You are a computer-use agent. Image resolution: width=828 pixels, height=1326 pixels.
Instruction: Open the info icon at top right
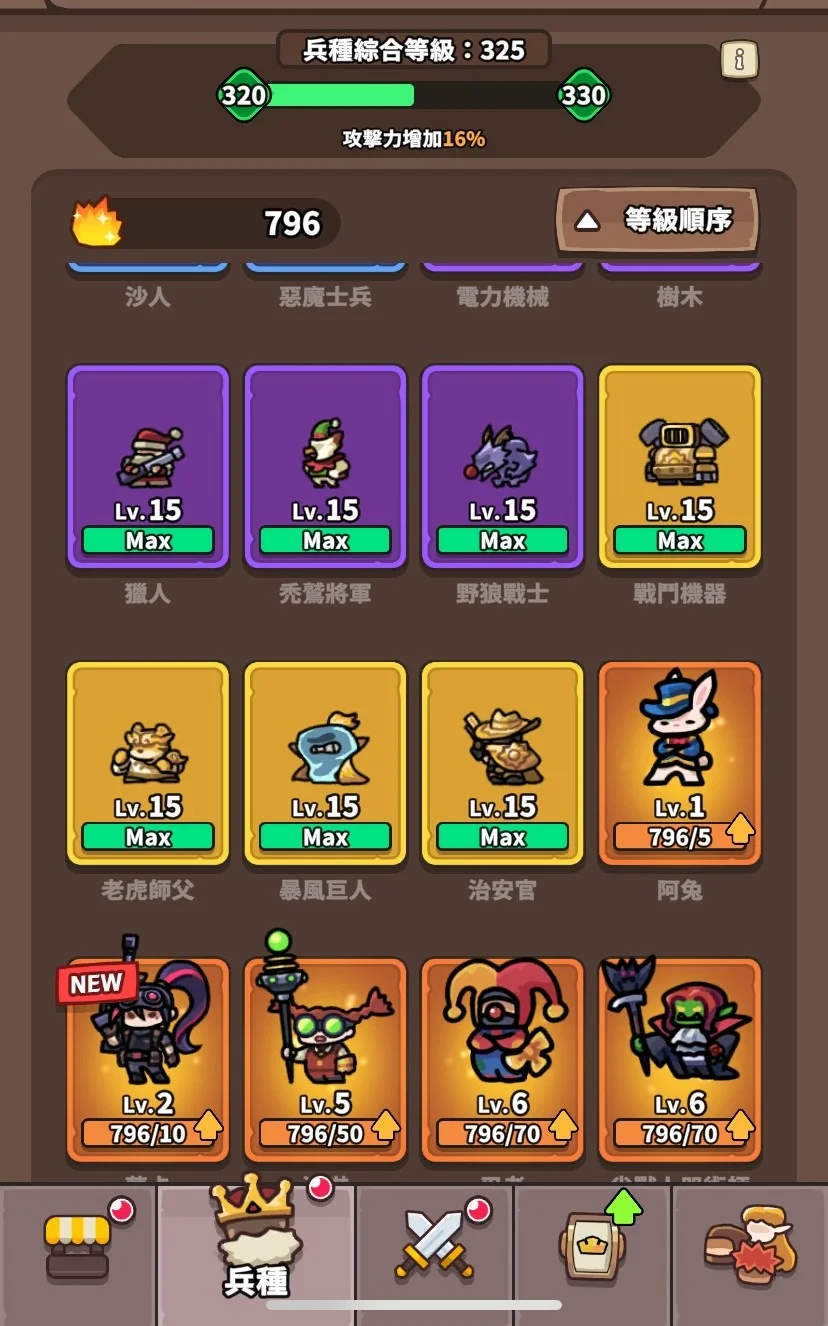[739, 60]
